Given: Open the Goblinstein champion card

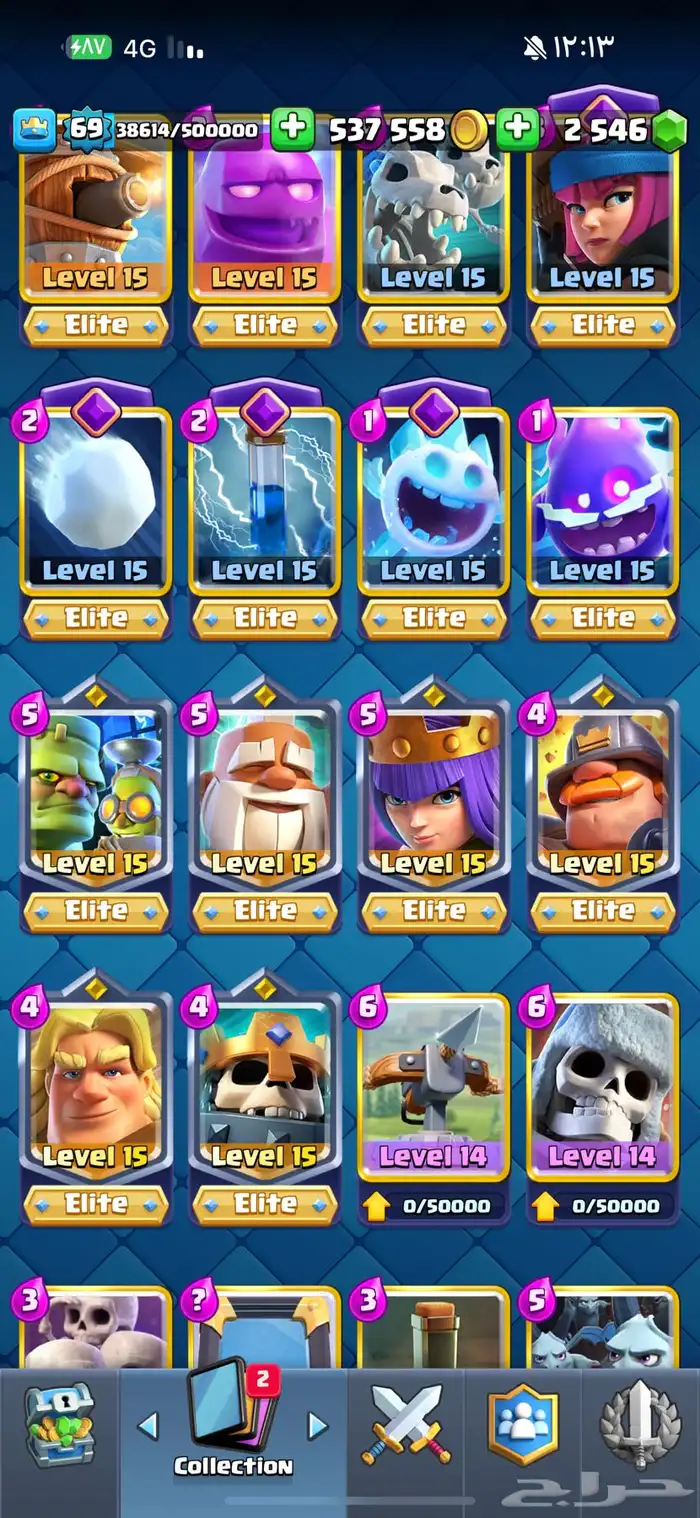Looking at the screenshot, I should [x=96, y=795].
